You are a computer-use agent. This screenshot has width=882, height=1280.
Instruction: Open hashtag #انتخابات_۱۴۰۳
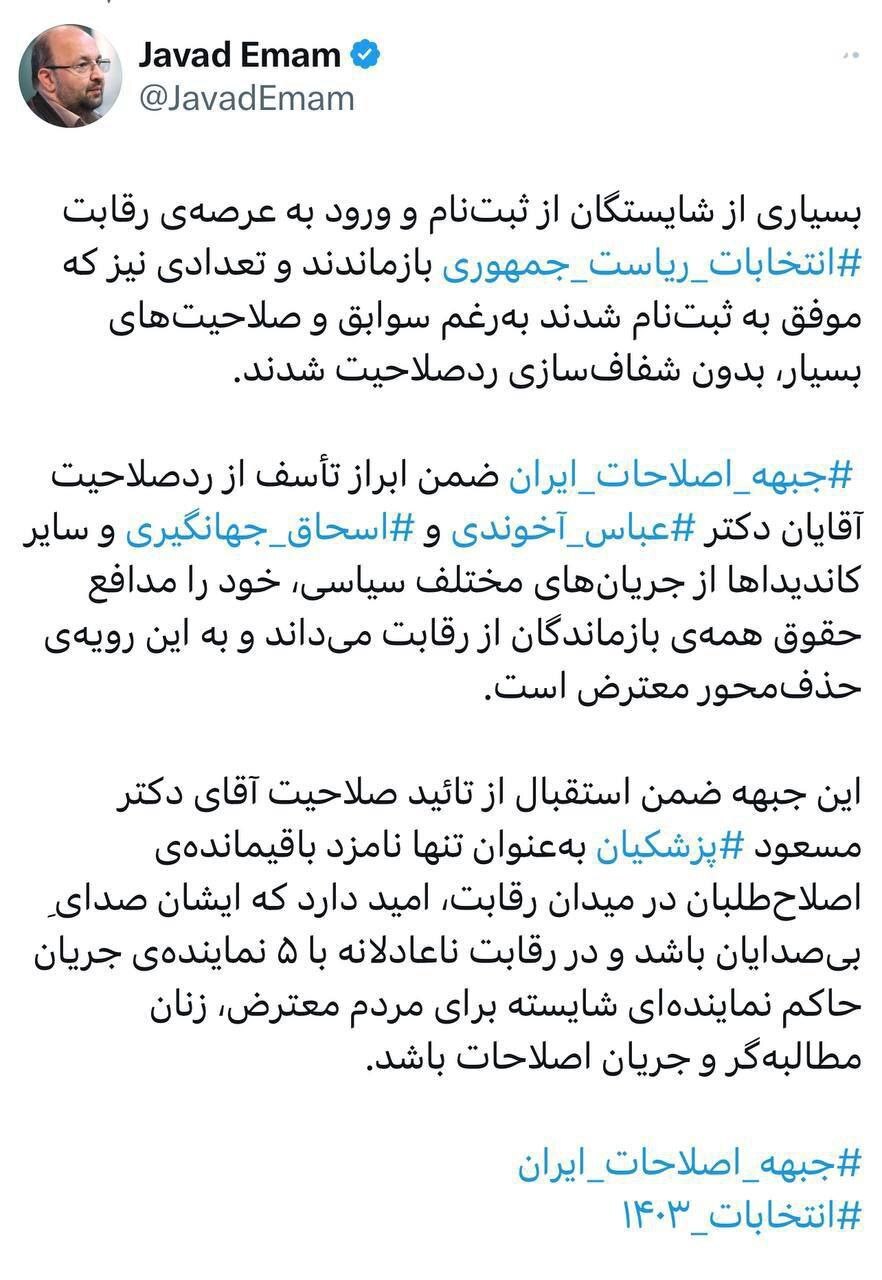click(741, 1215)
